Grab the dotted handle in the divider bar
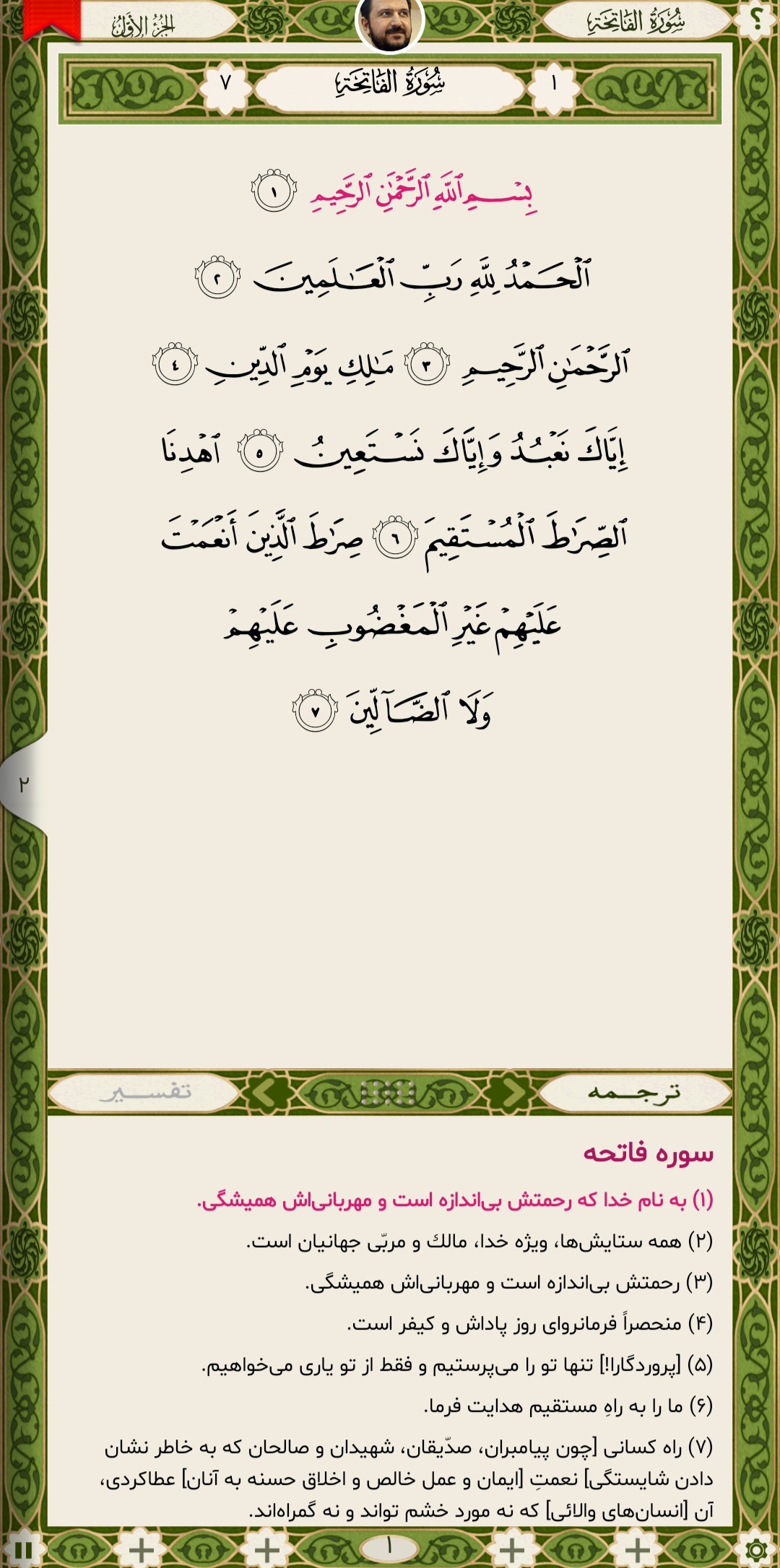 point(389,1093)
